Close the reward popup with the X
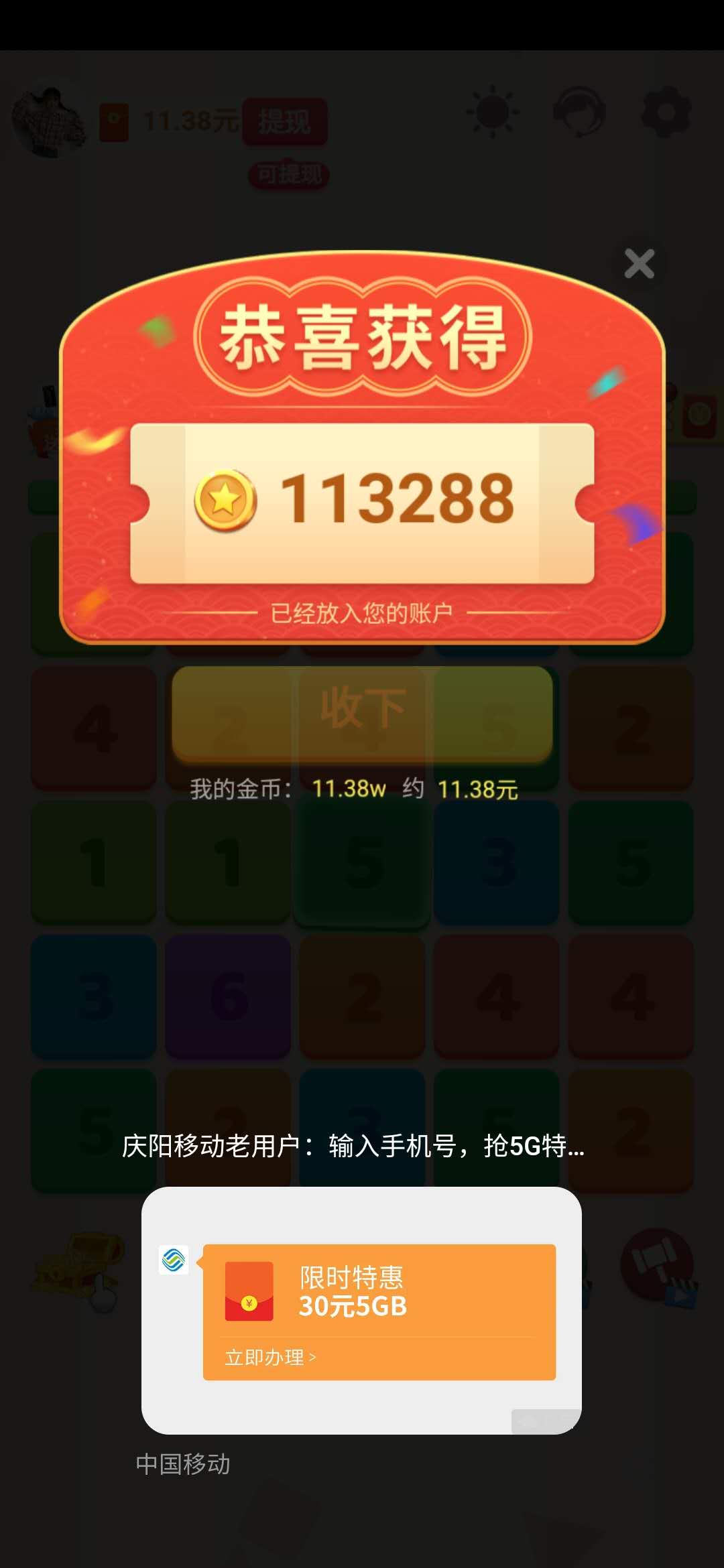The image size is (724, 1568). [639, 263]
